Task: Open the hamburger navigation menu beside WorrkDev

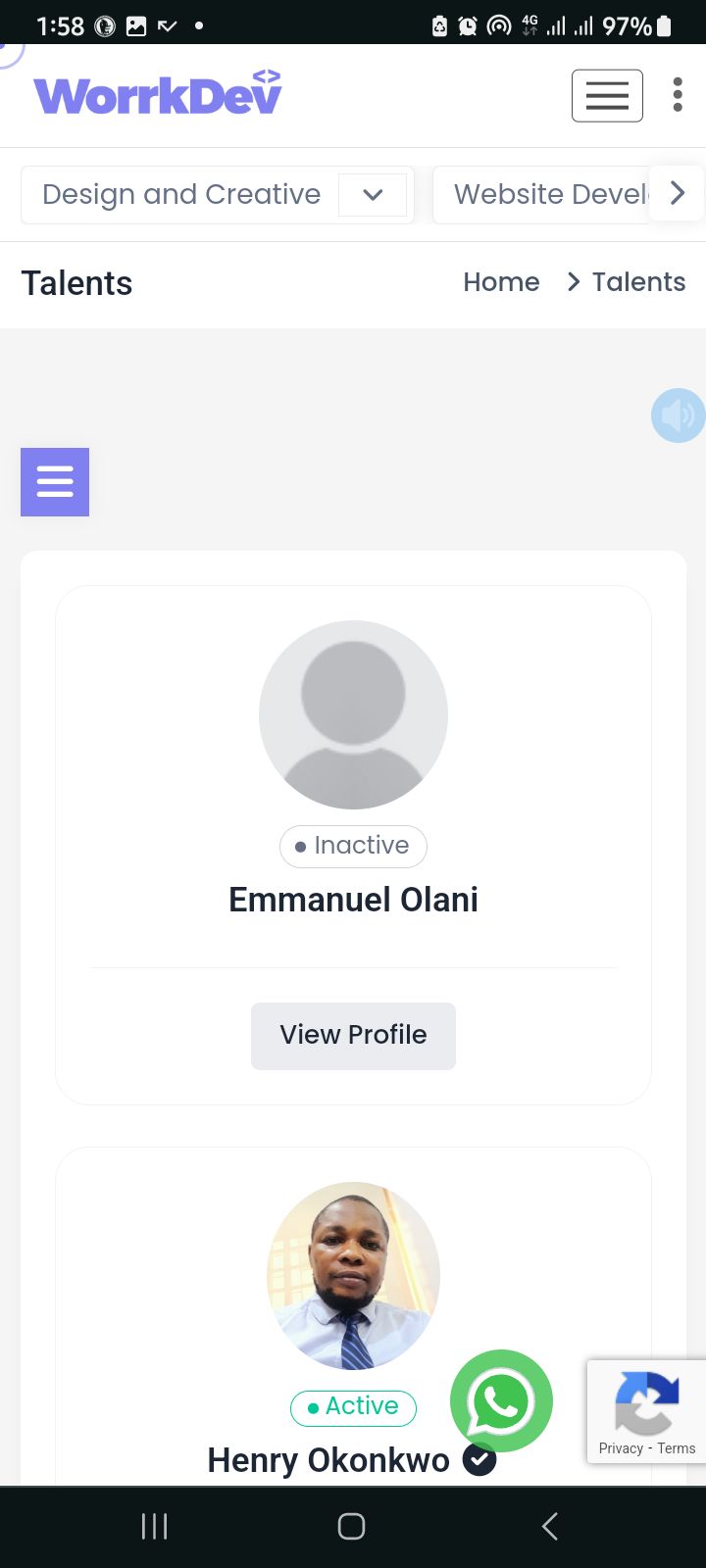Action: pyautogui.click(x=607, y=95)
